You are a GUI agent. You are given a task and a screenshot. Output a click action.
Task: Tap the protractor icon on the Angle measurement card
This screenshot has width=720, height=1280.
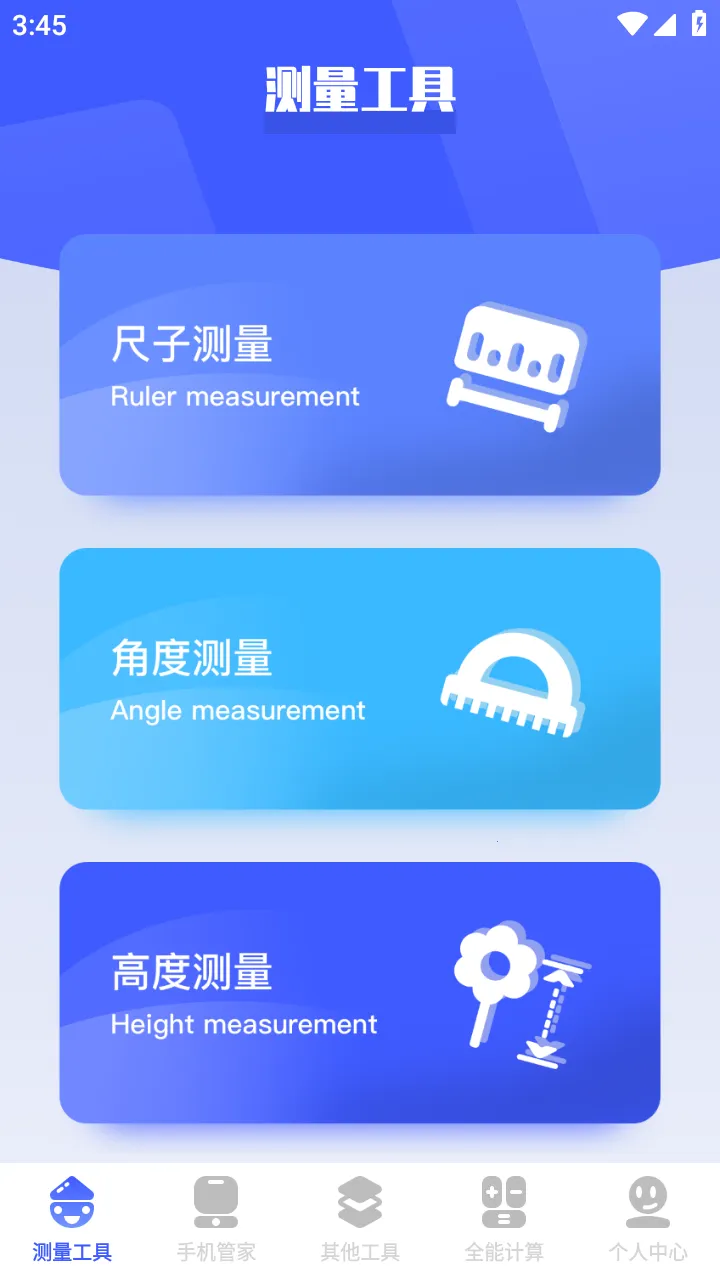pyautogui.click(x=514, y=680)
